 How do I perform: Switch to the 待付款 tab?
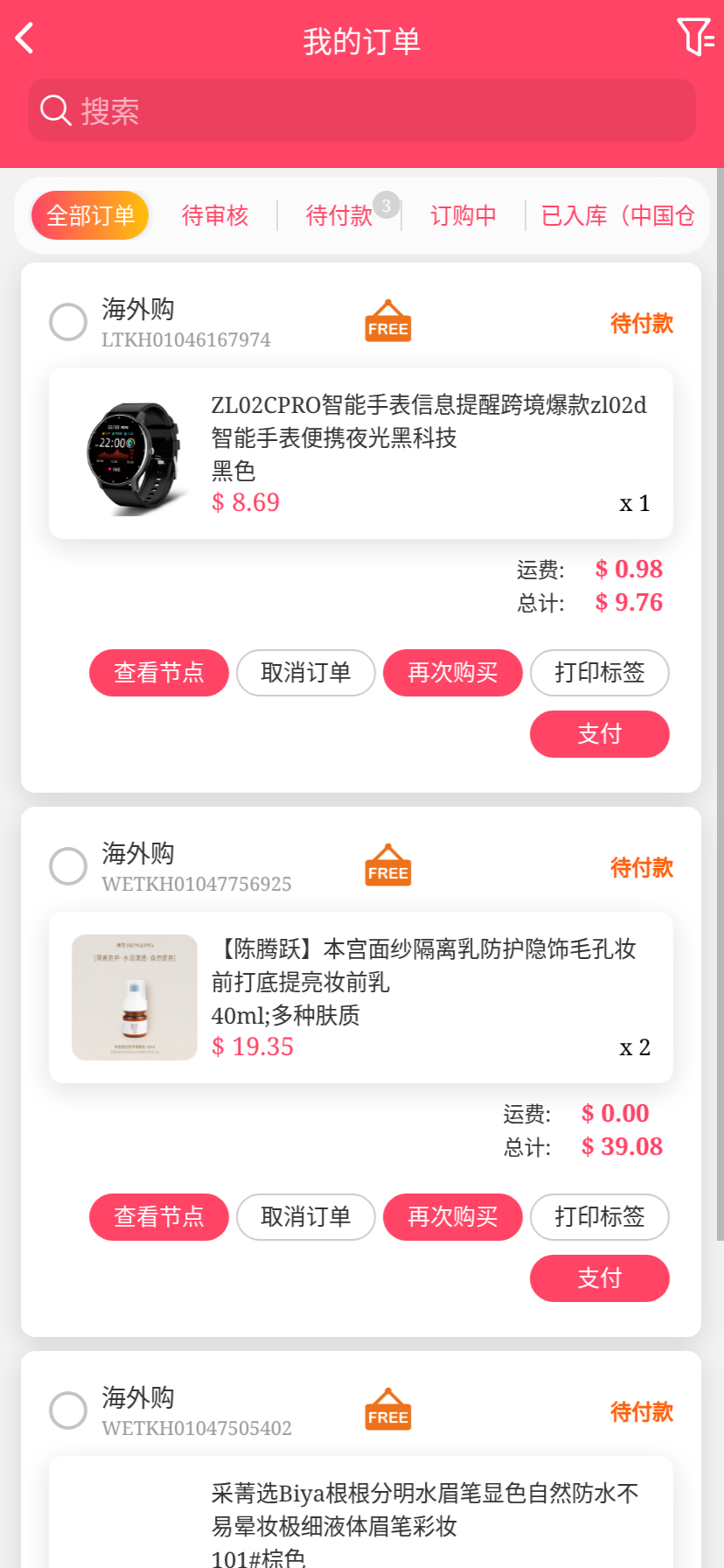click(x=339, y=215)
